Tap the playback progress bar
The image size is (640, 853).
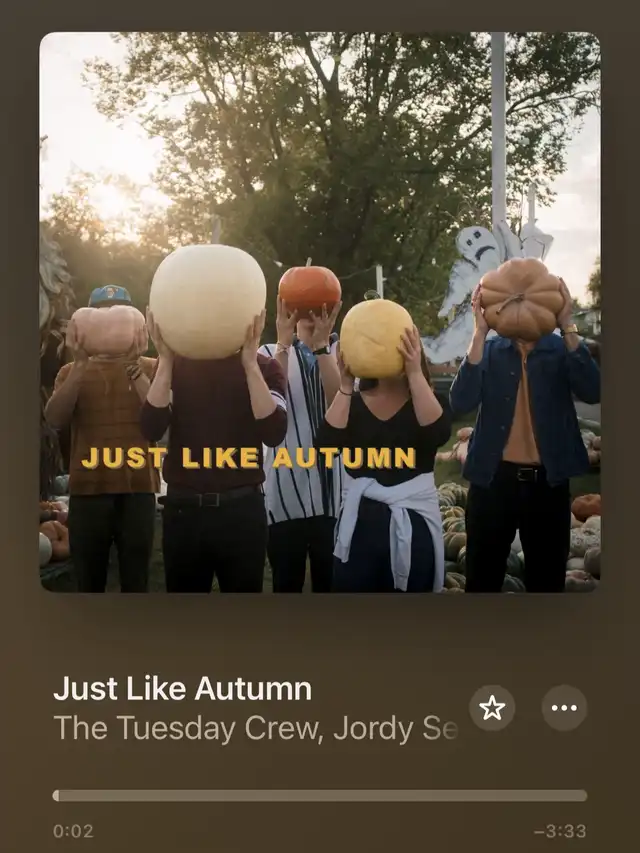(x=320, y=796)
